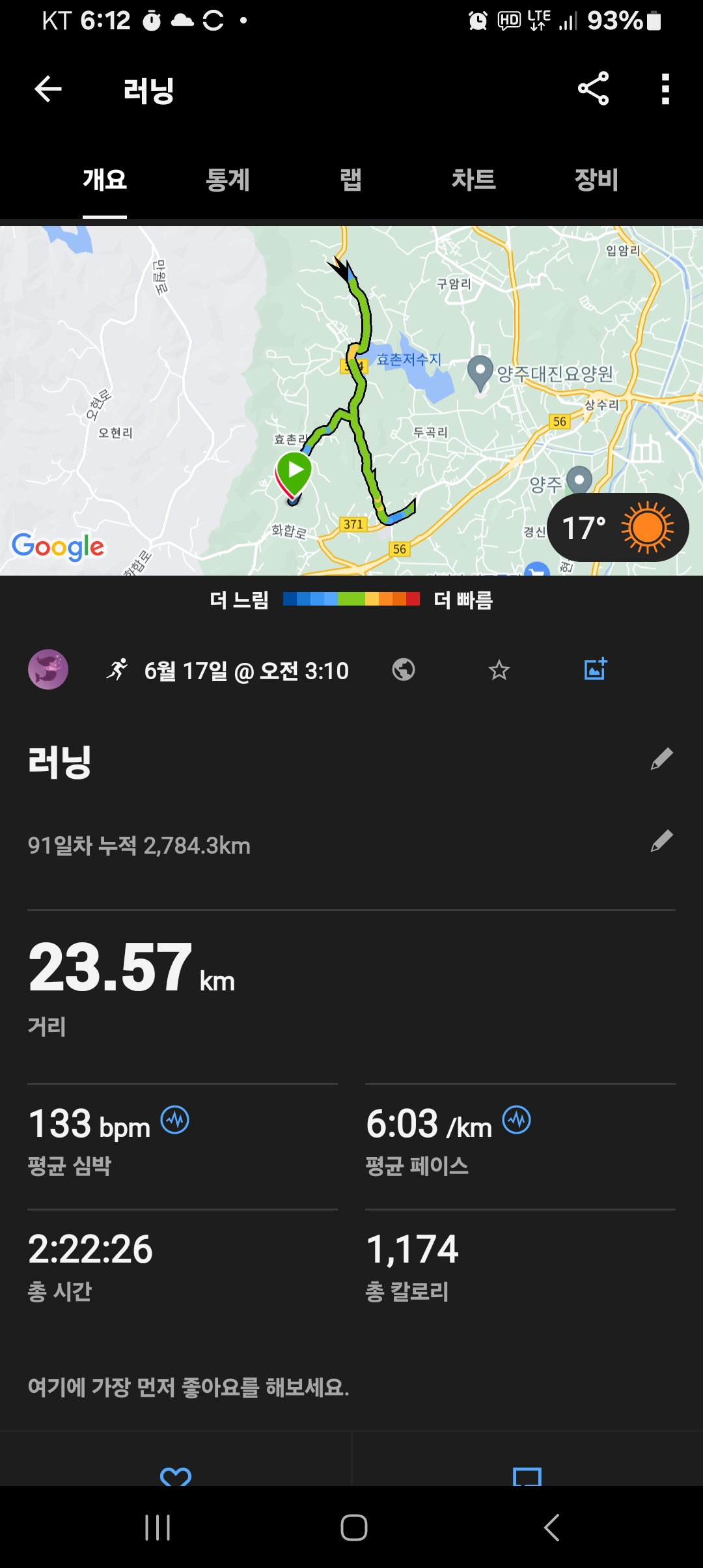Add a photo to this activity

pyautogui.click(x=596, y=669)
